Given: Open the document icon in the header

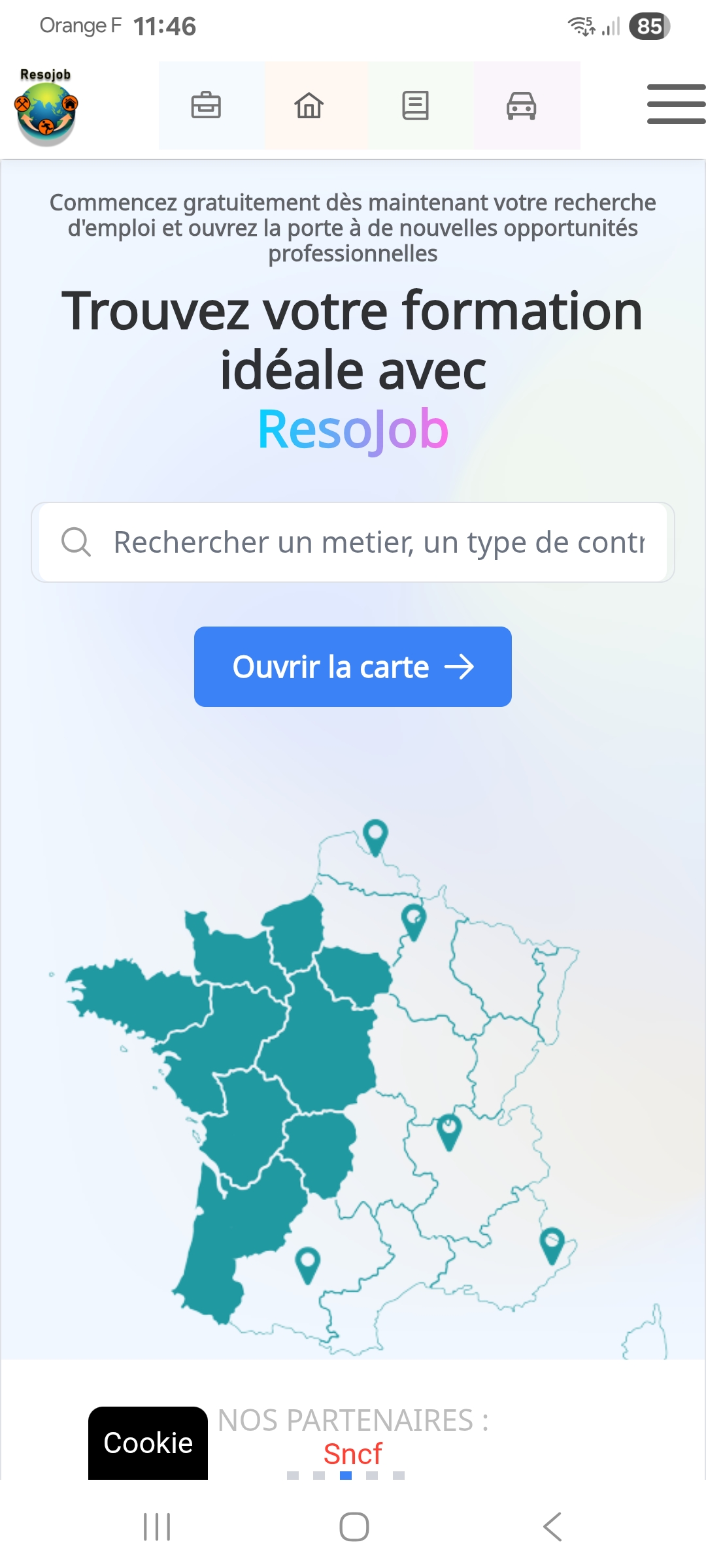Looking at the screenshot, I should click(x=415, y=105).
